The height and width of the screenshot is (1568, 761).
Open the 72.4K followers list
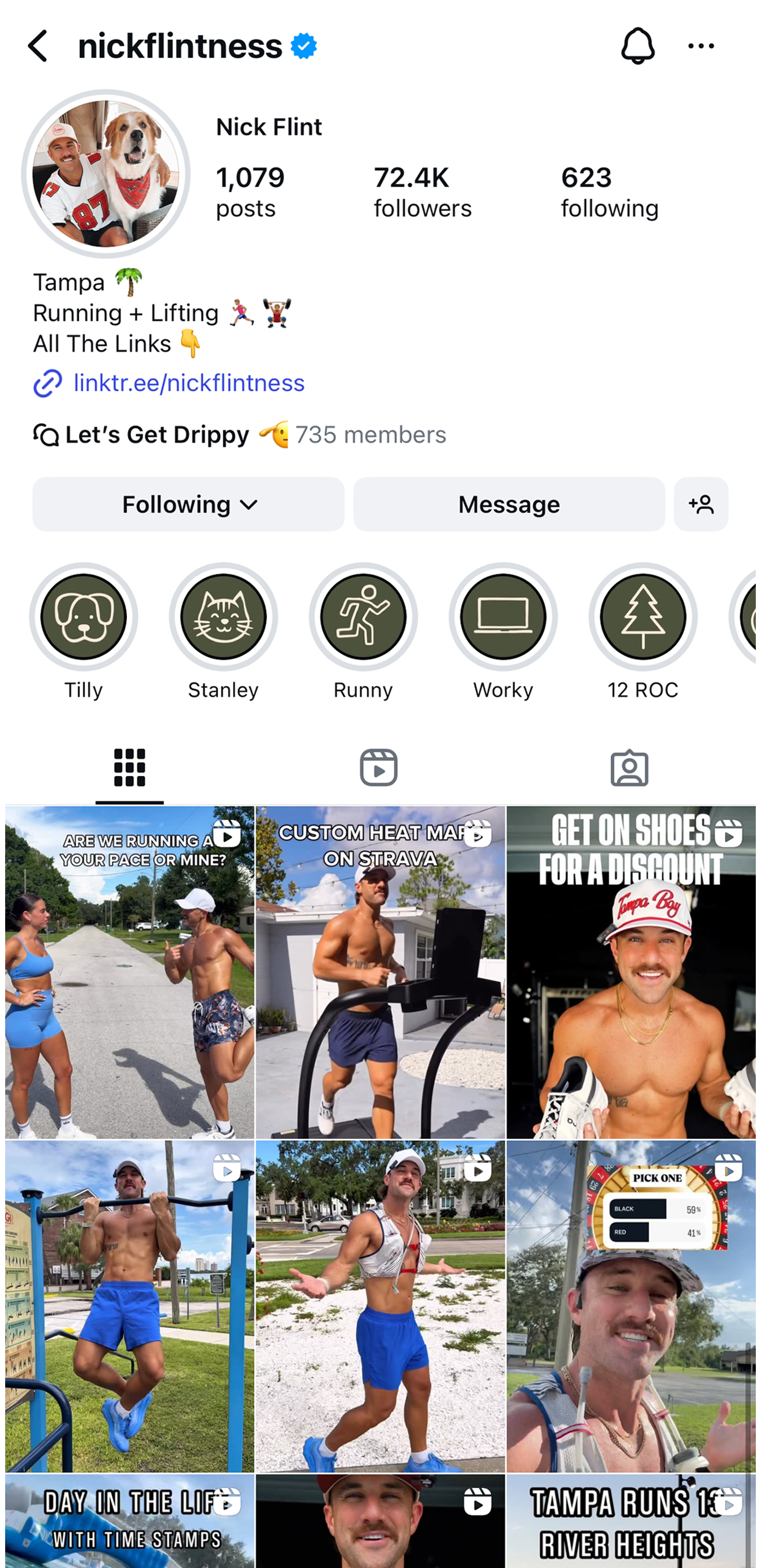pyautogui.click(x=422, y=192)
